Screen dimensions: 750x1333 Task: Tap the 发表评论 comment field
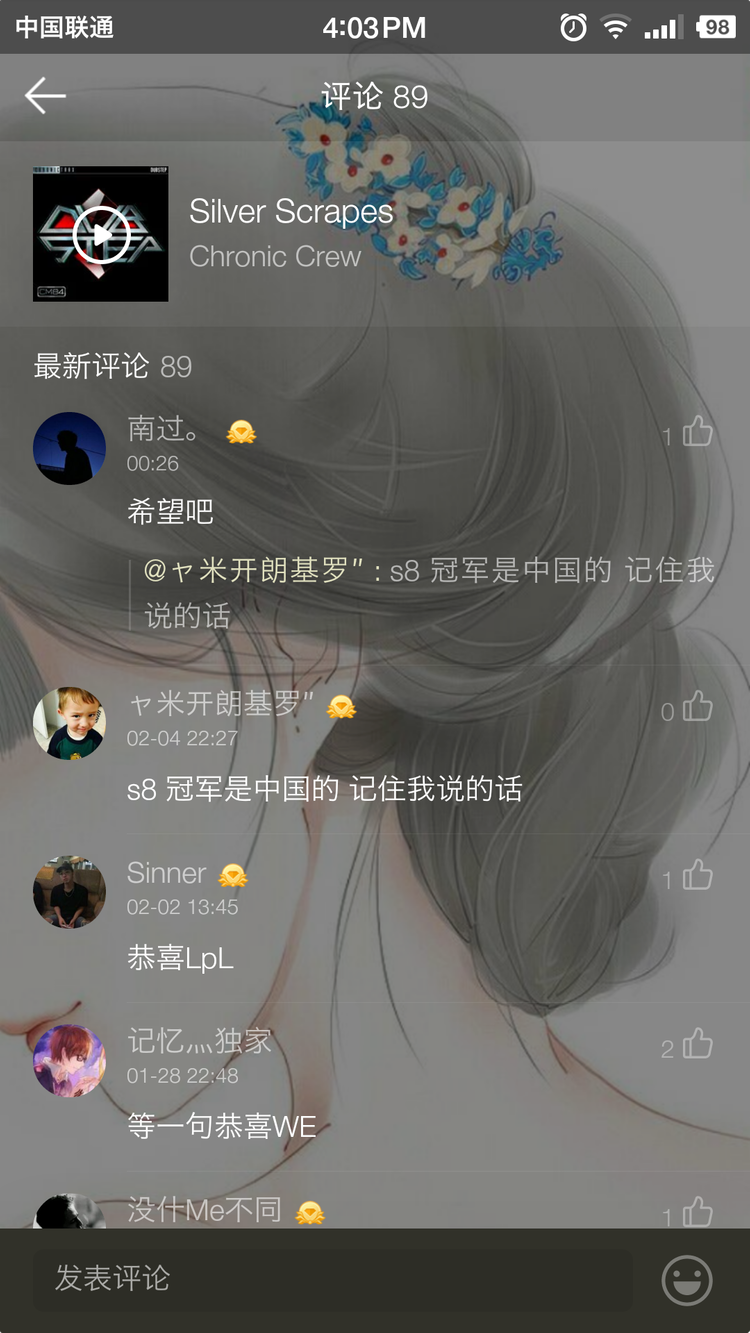coord(332,1278)
